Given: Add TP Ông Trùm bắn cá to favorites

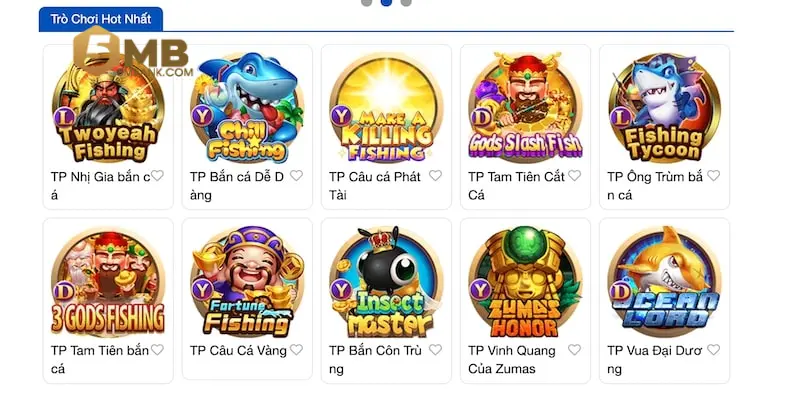Looking at the screenshot, I should pos(713,176).
